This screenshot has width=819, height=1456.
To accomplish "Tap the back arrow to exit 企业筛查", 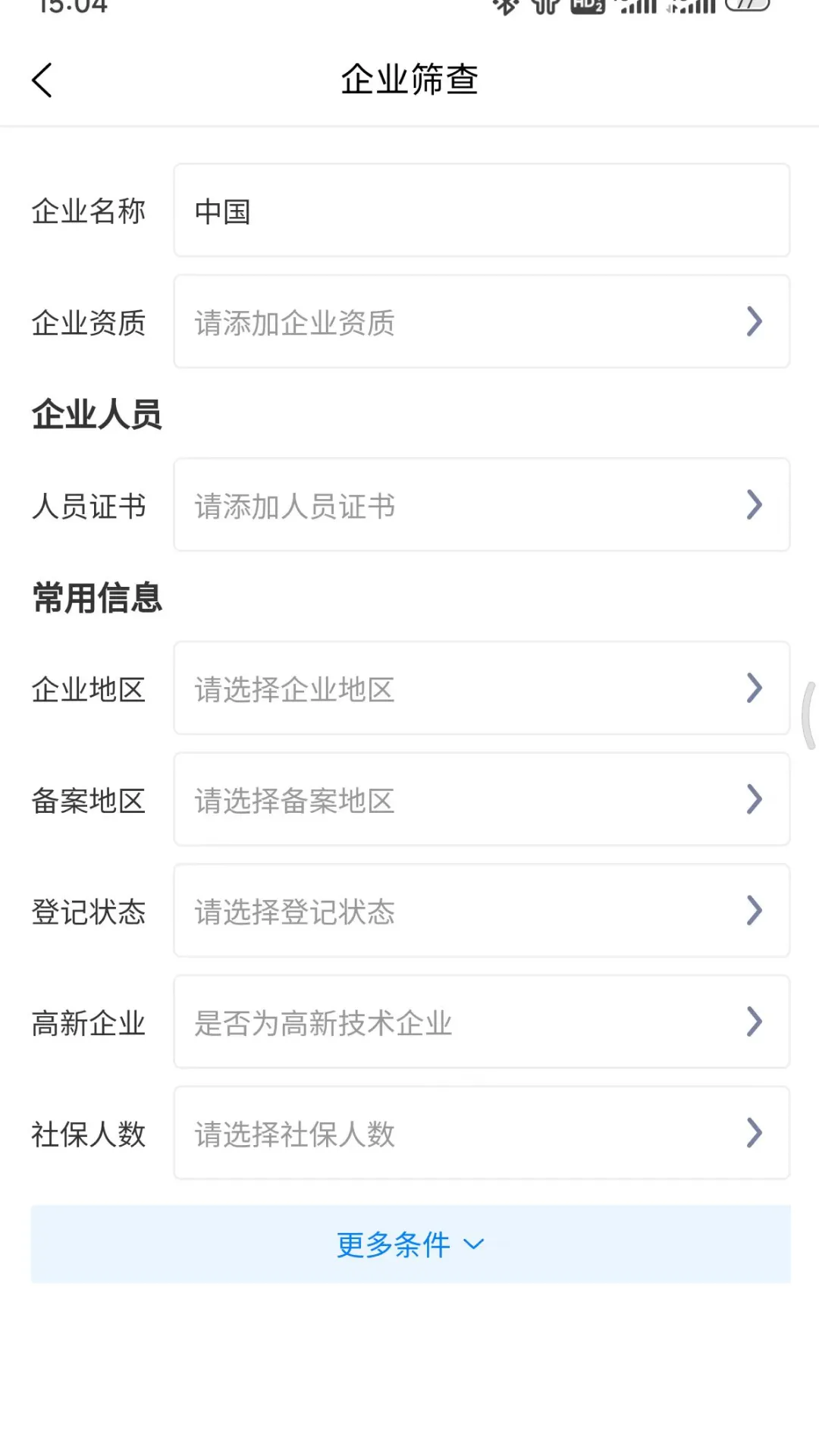I will pos(42,78).
